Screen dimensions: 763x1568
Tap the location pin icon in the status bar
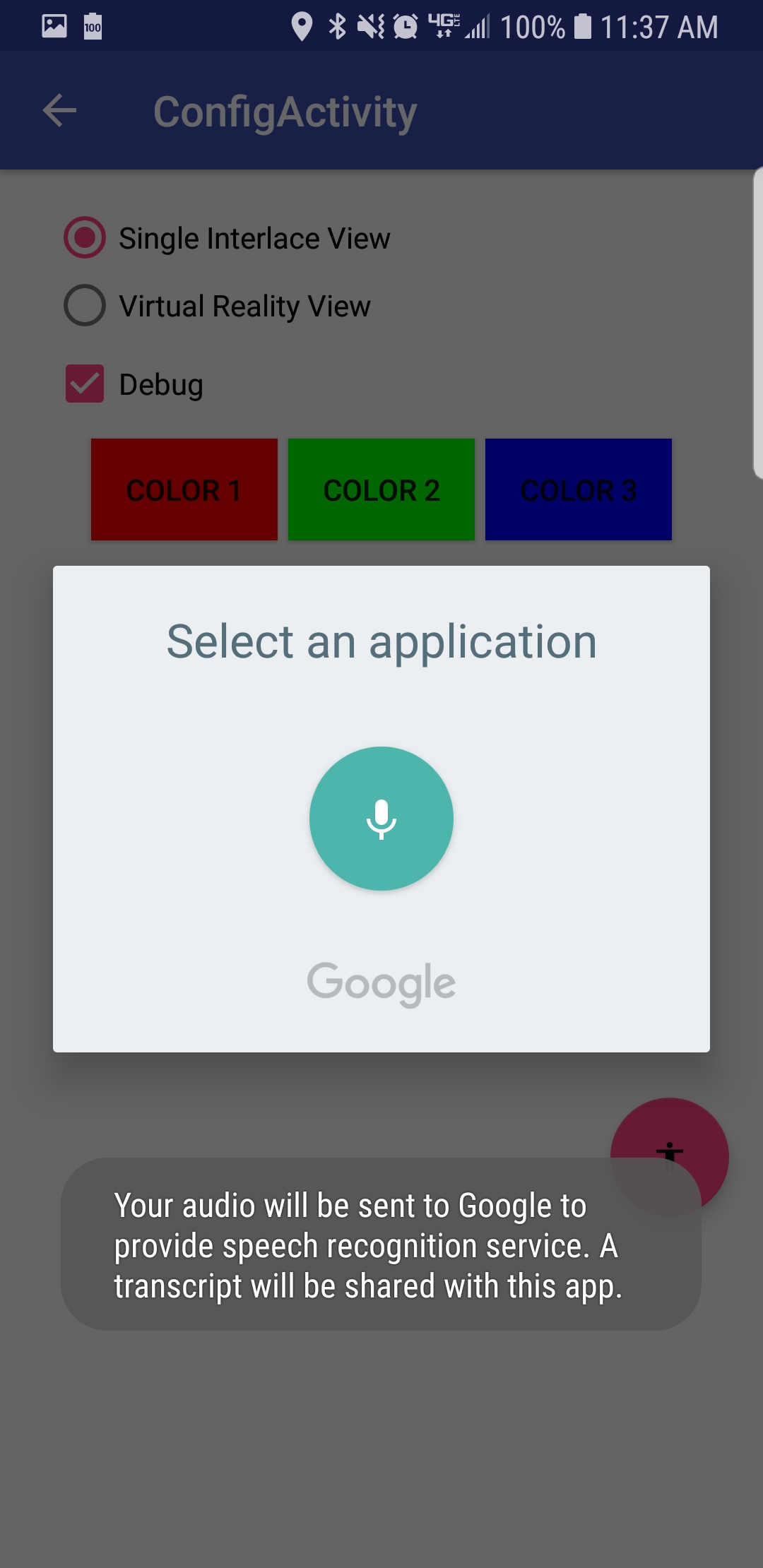click(x=302, y=26)
